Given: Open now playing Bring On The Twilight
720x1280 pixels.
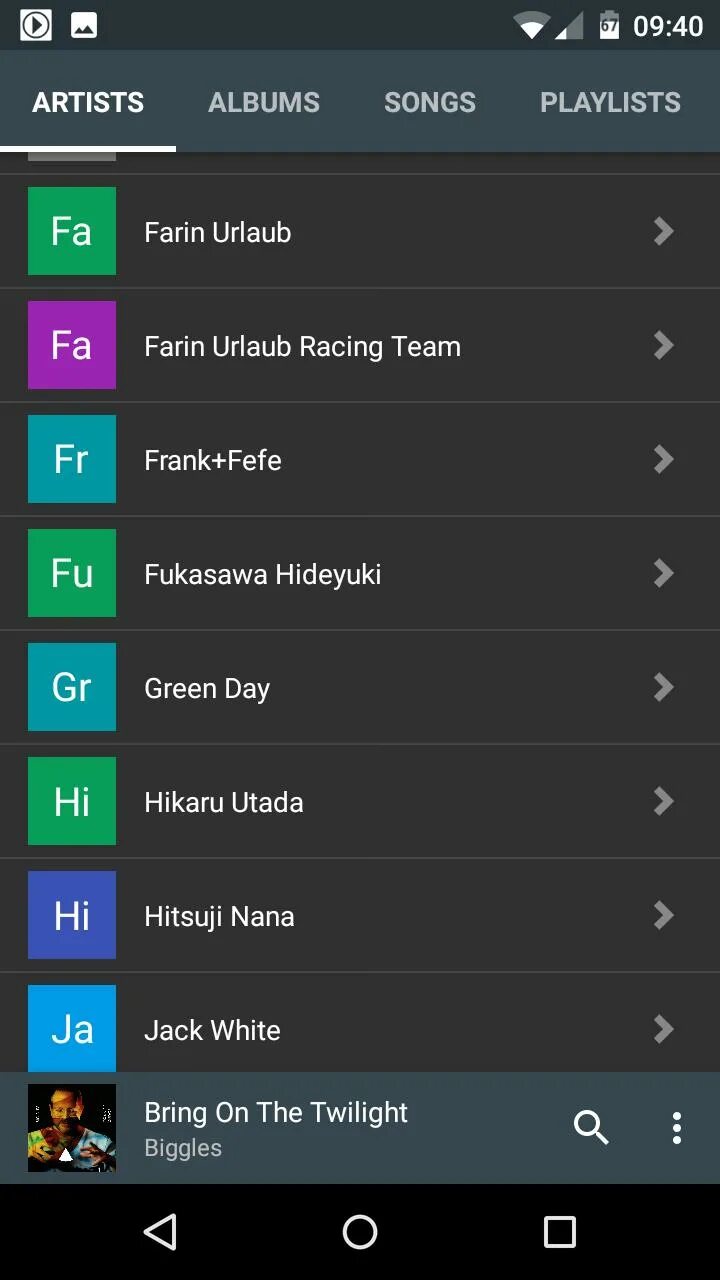Looking at the screenshot, I should [x=275, y=1128].
